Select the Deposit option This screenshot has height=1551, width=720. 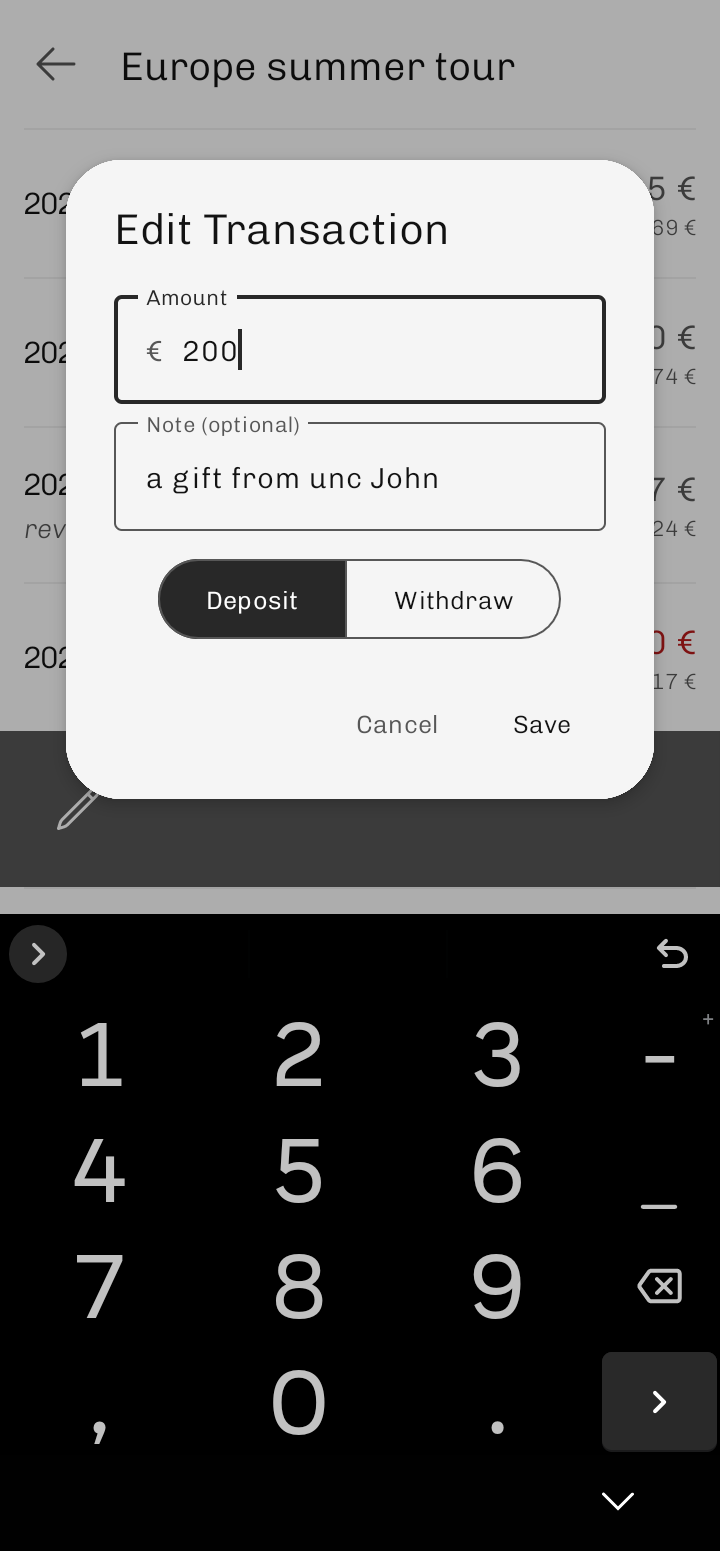pyautogui.click(x=252, y=600)
